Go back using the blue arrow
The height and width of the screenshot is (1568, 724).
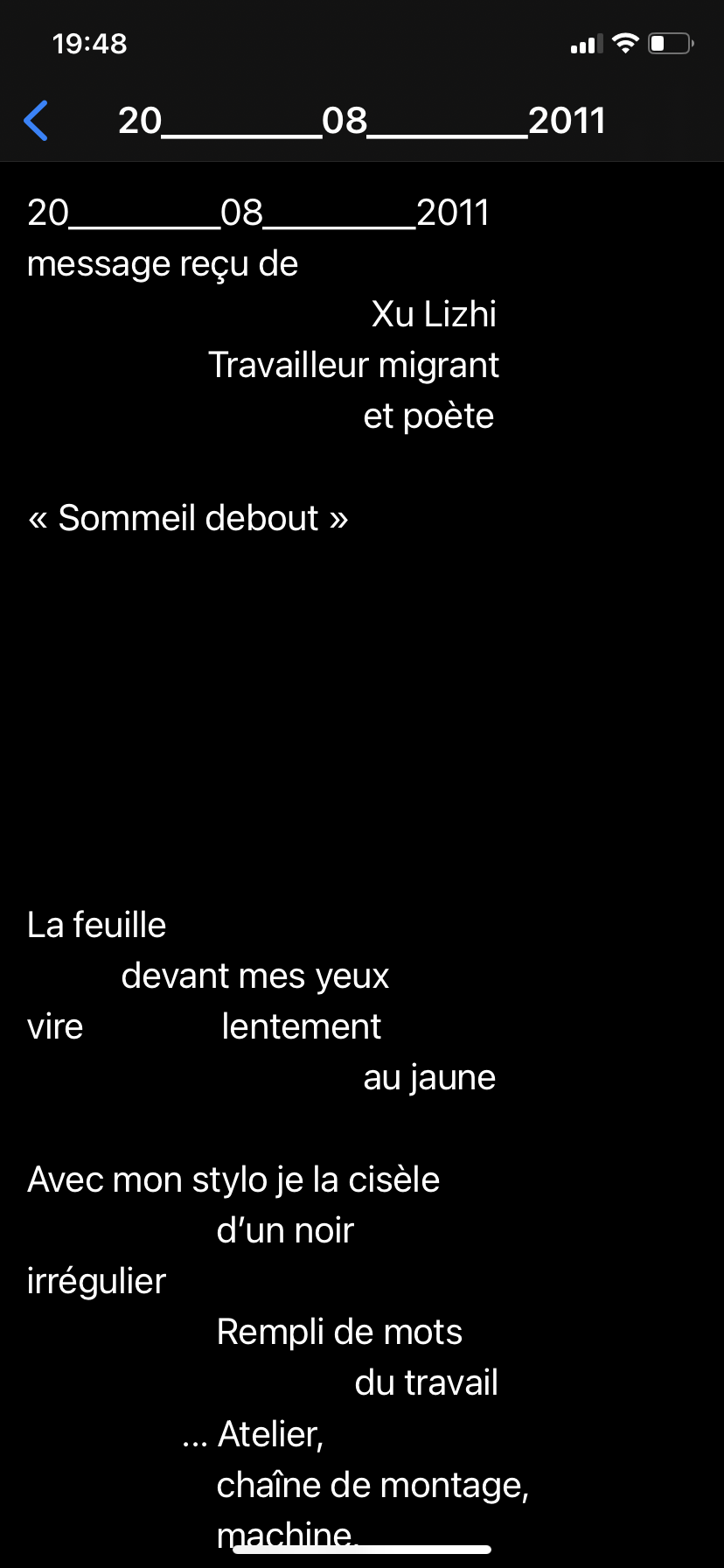[x=36, y=121]
